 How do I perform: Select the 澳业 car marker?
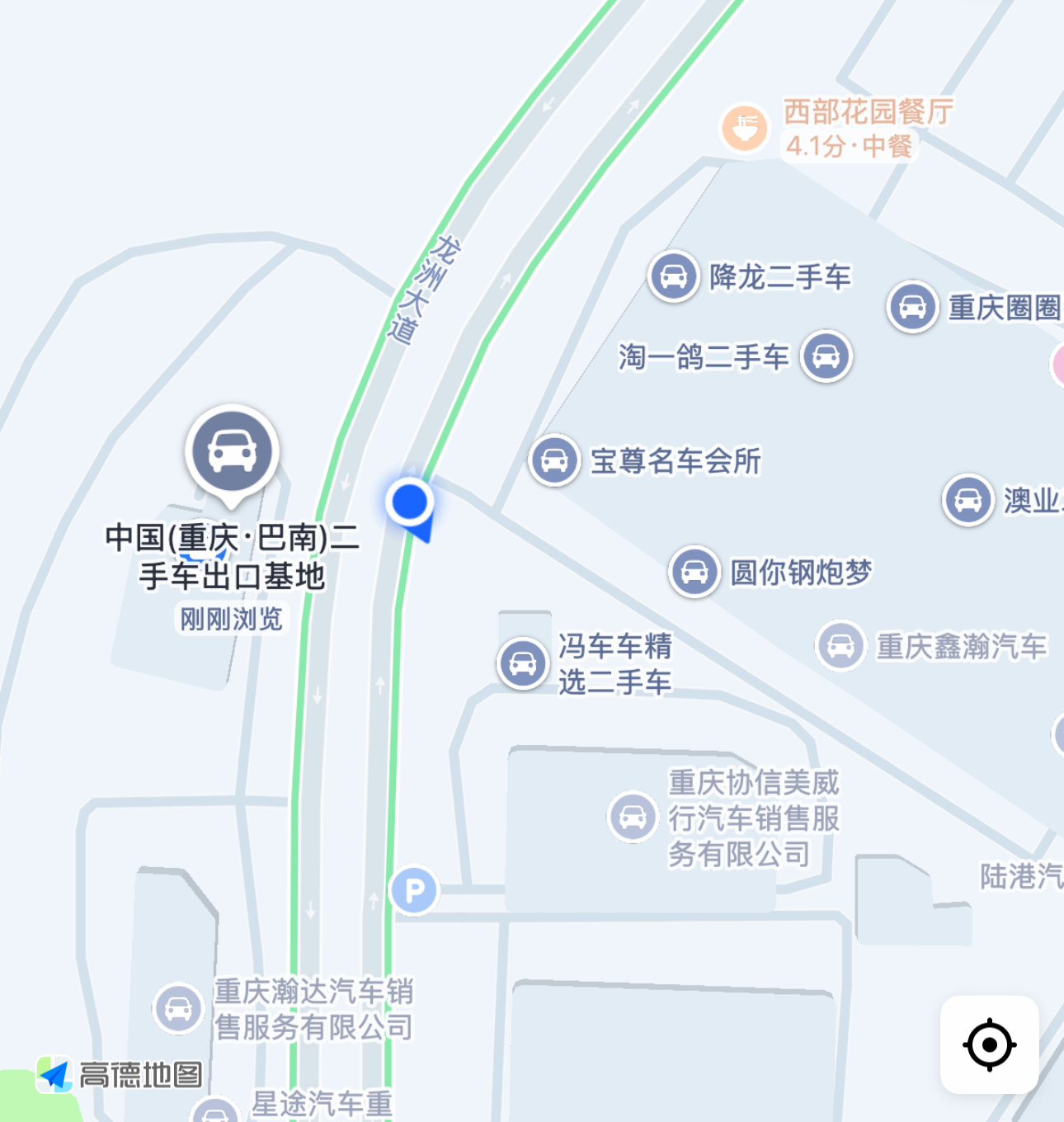[x=967, y=500]
